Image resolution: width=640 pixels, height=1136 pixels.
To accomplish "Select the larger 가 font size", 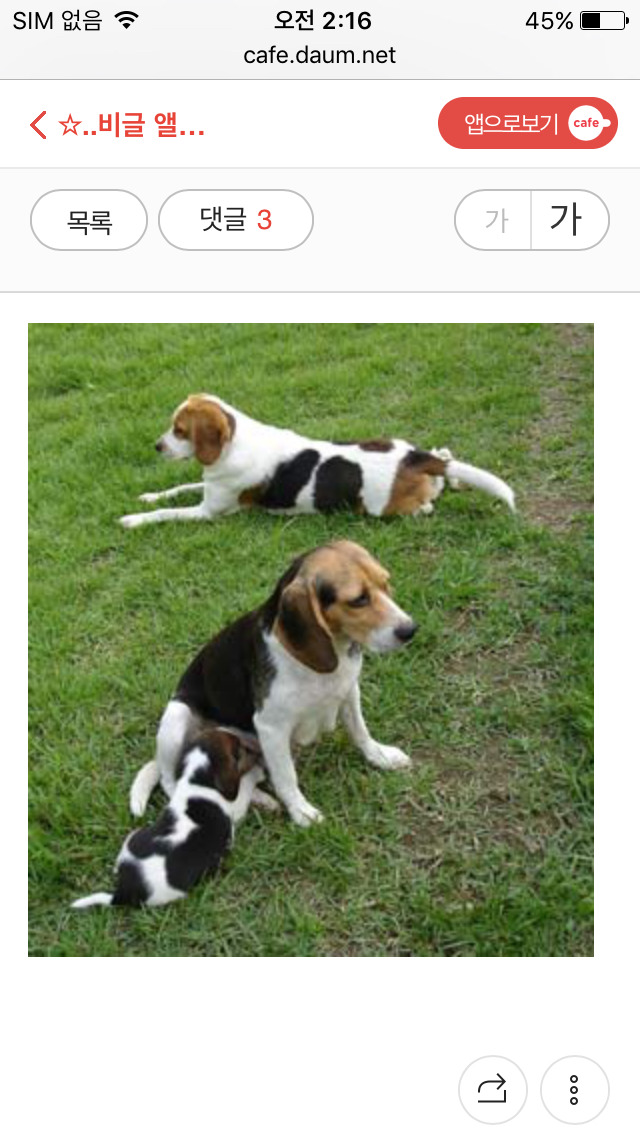I will (567, 220).
